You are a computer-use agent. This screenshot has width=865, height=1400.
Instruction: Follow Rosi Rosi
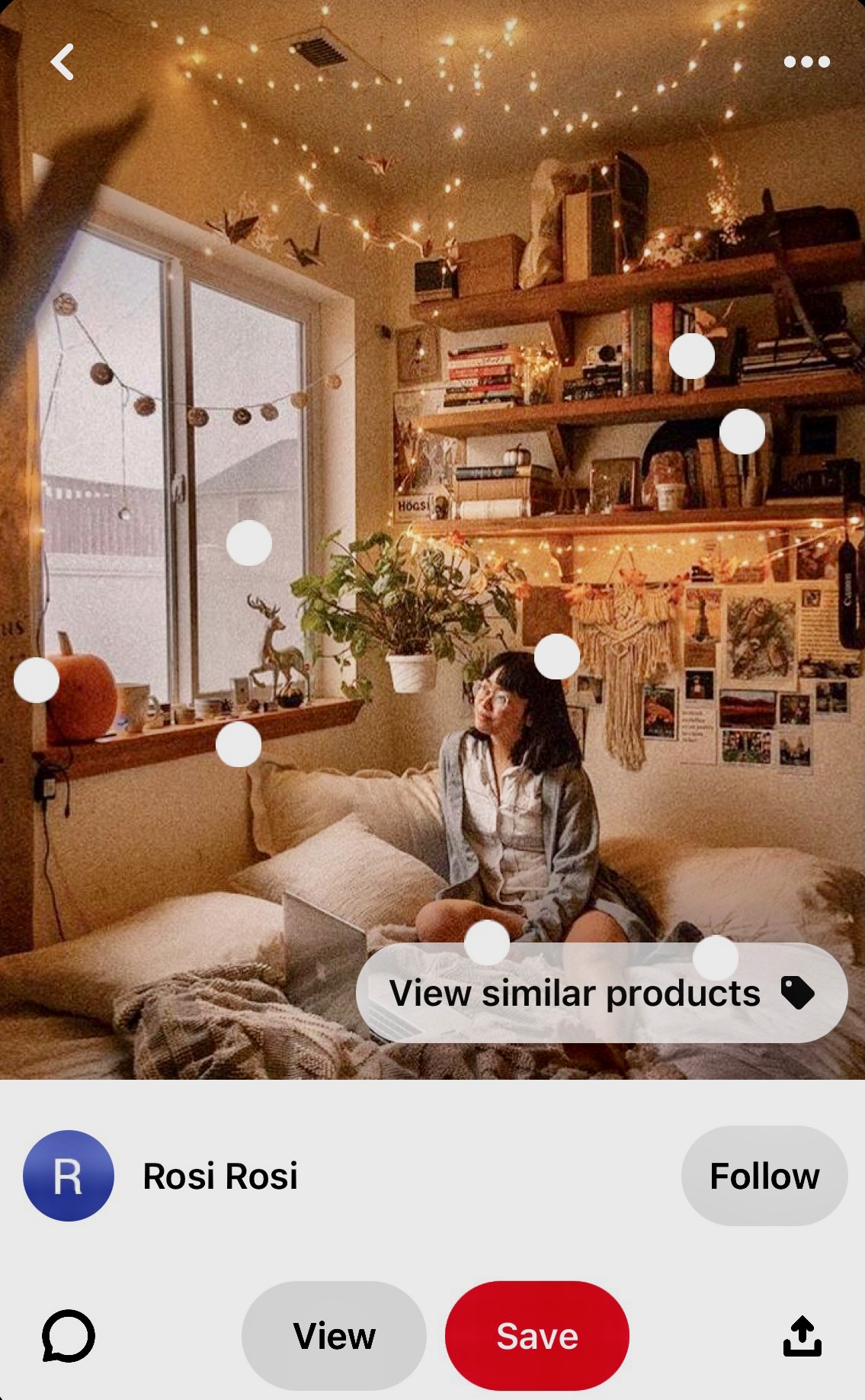764,1176
